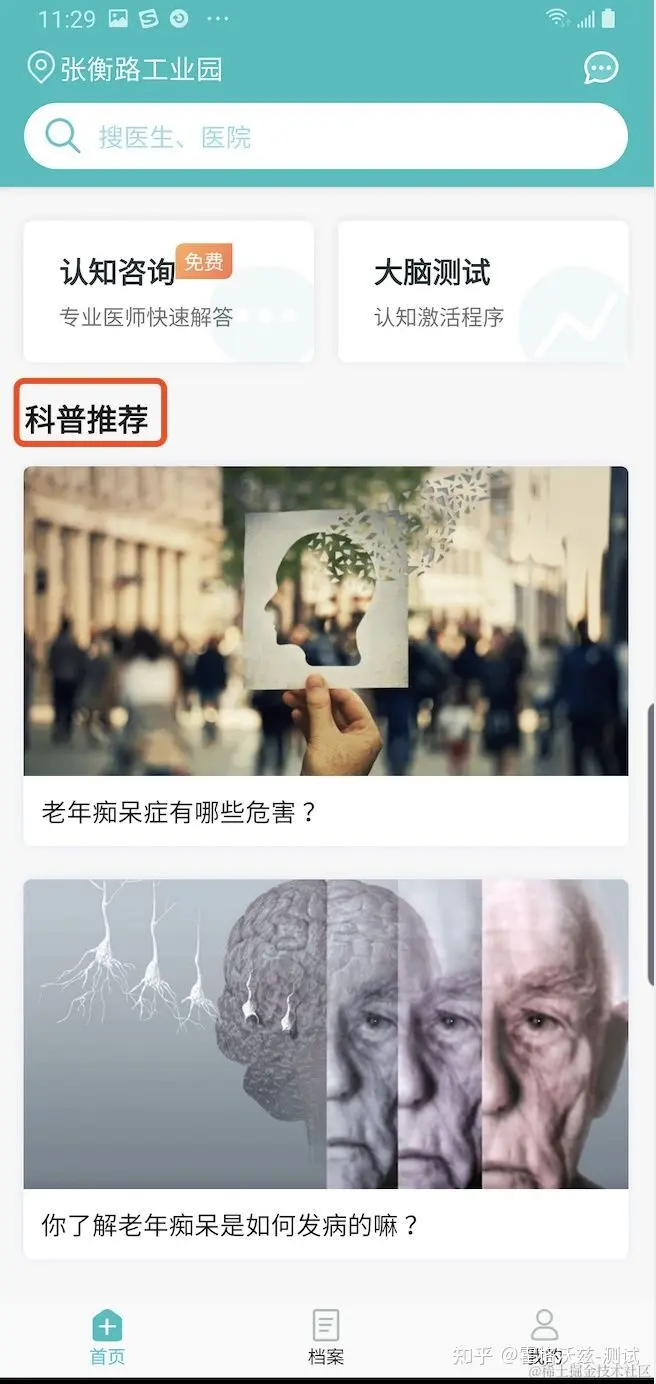Viewport: 656px width, 1384px height.
Task: Open the 大脑测试 card
Action: (x=483, y=291)
